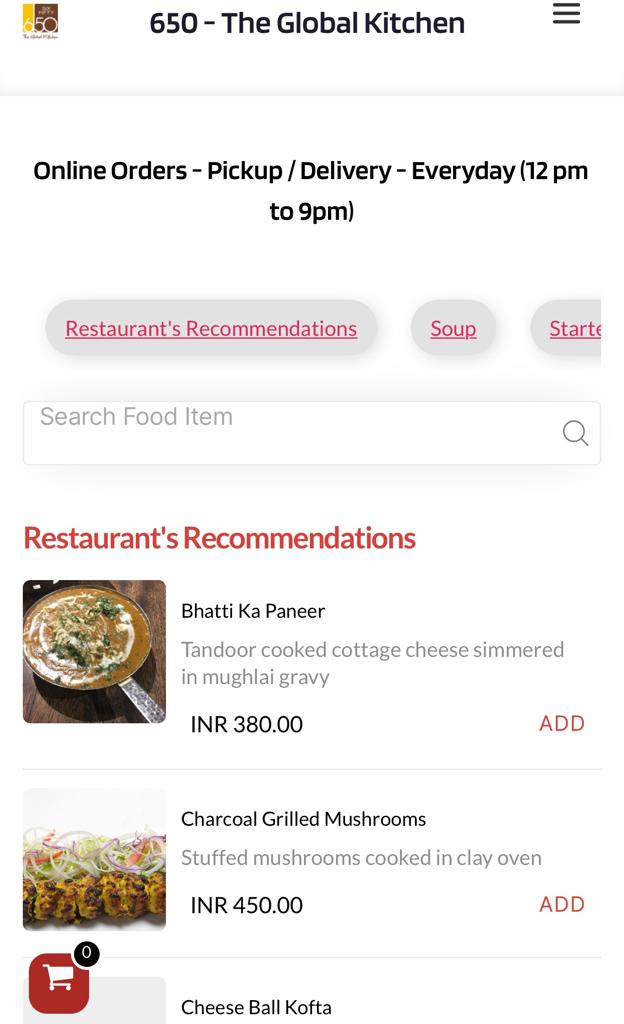Focus the Search Food Item field
The height and width of the screenshot is (1024, 624).
(x=290, y=432)
